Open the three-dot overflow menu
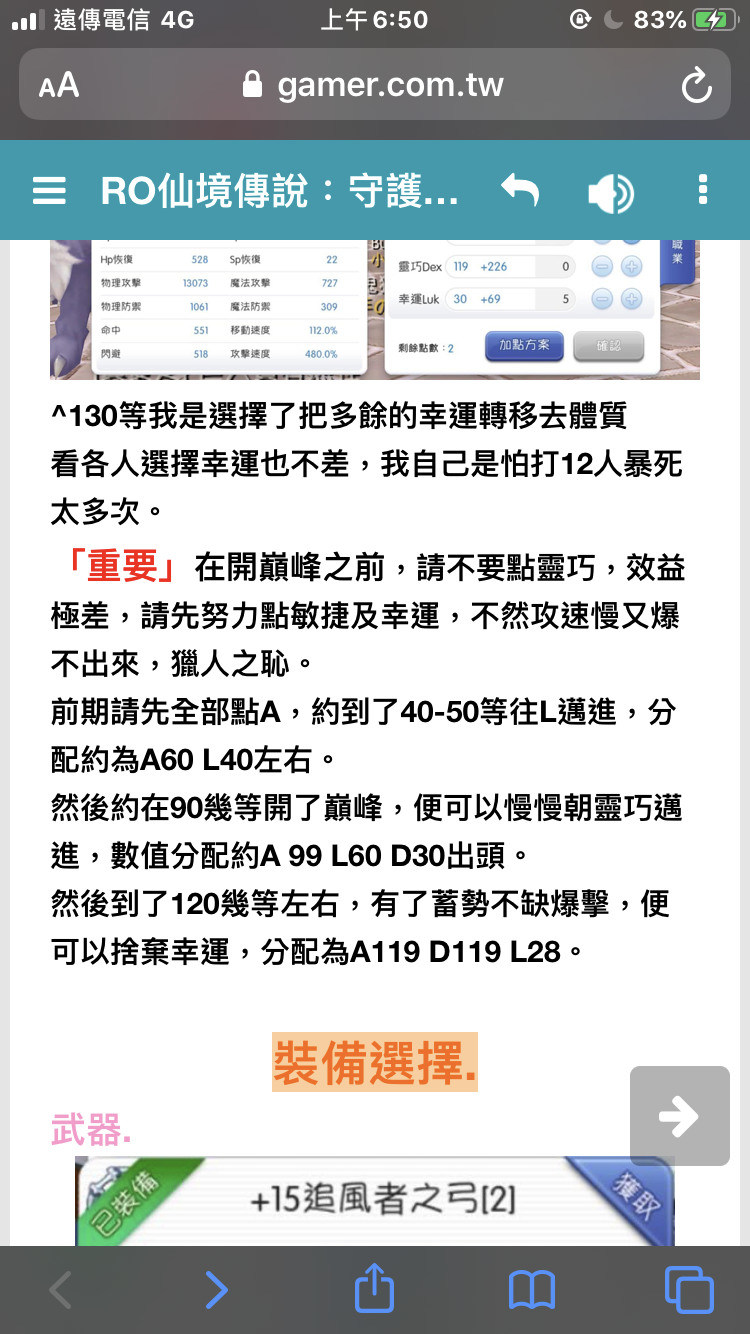750x1334 pixels. coord(703,190)
